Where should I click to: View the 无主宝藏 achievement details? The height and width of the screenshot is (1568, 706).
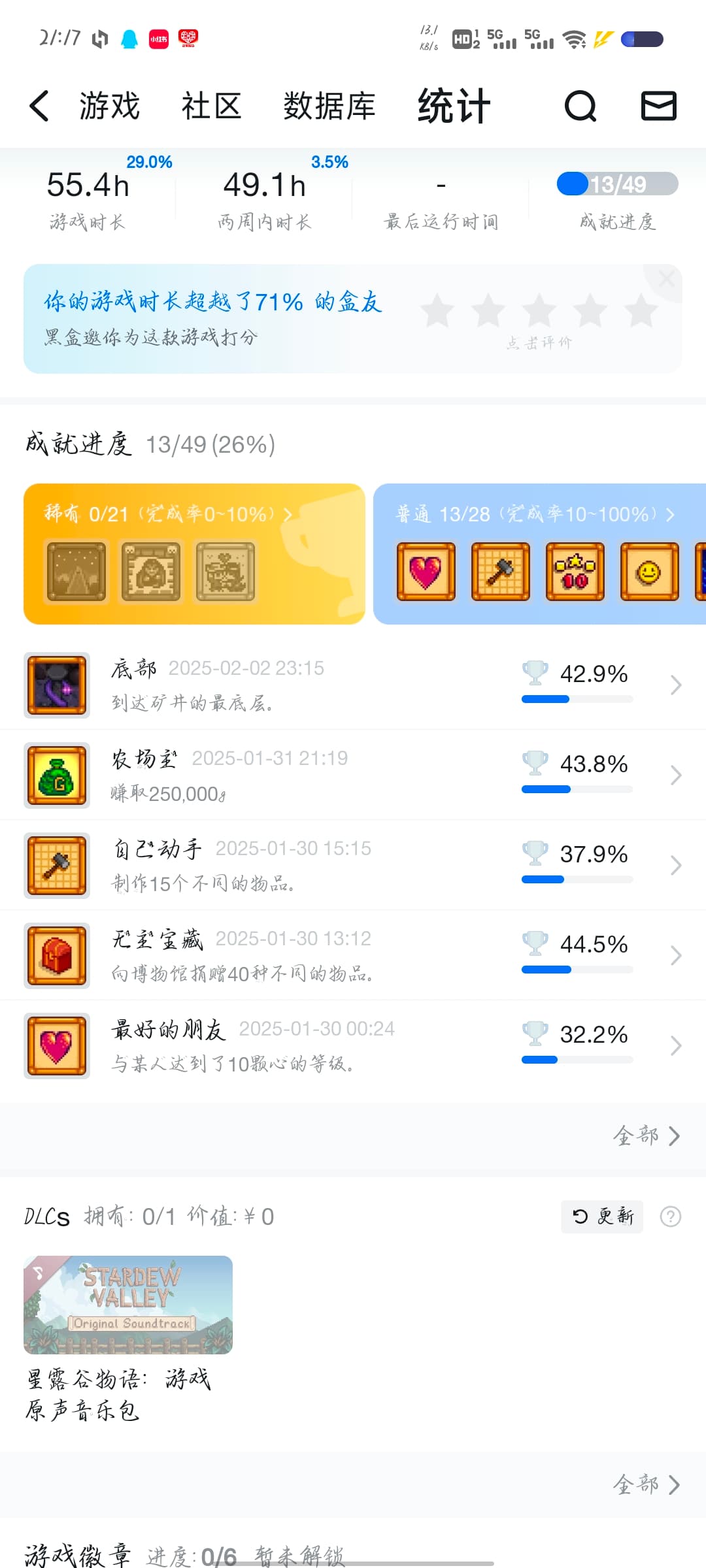353,955
